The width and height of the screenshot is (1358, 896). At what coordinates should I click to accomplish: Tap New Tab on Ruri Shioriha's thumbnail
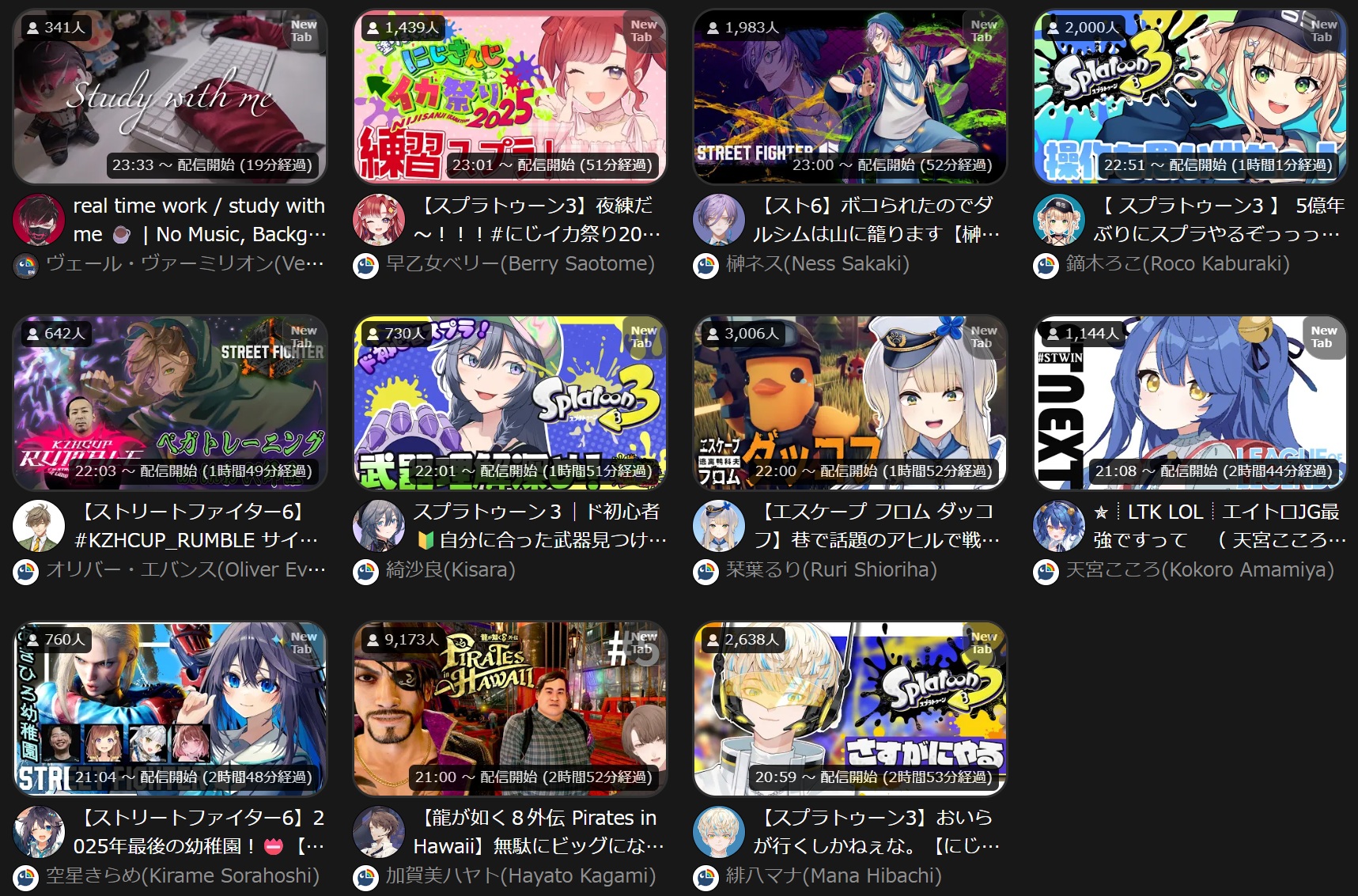pos(983,337)
